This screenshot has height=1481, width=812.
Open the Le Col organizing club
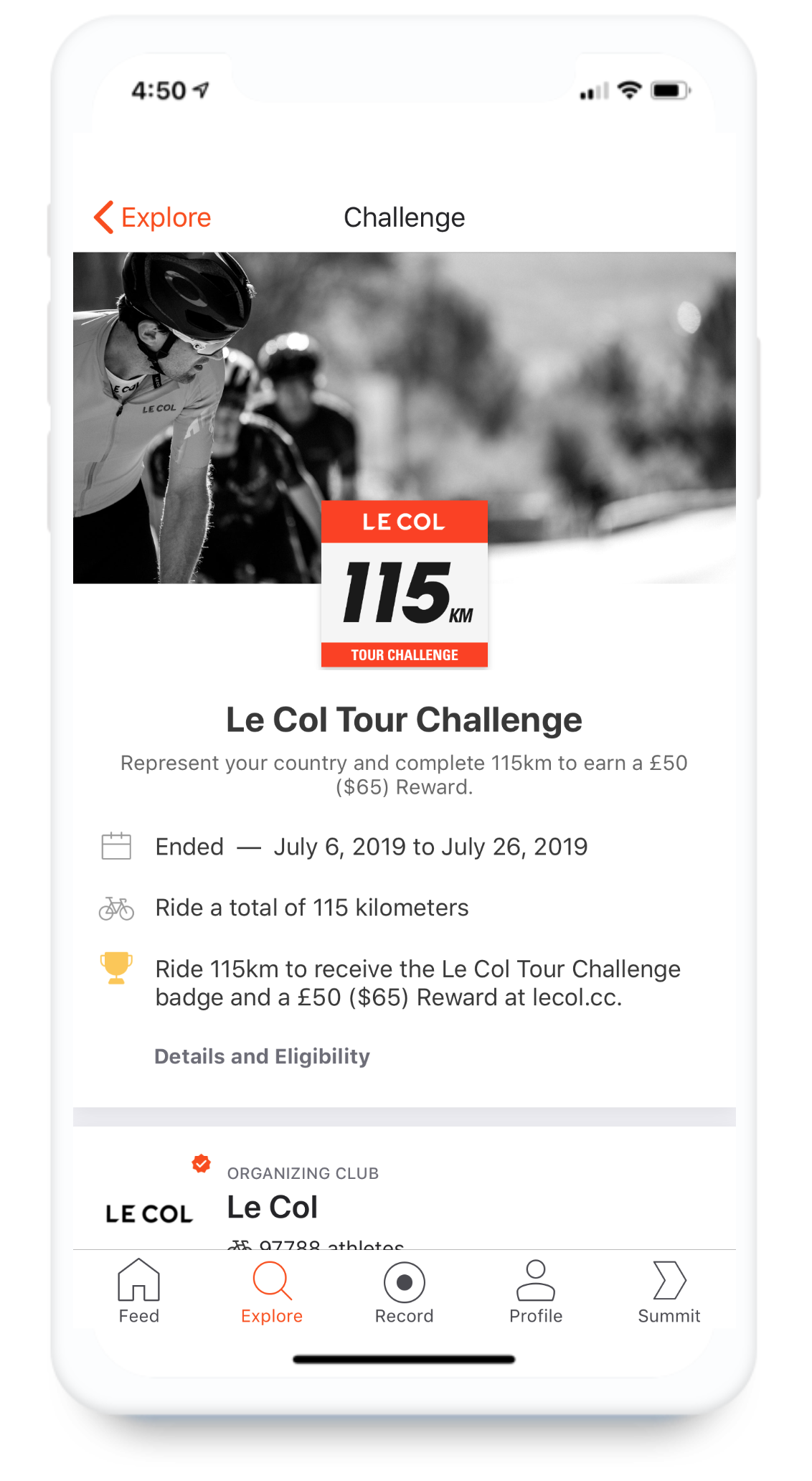tap(273, 1208)
